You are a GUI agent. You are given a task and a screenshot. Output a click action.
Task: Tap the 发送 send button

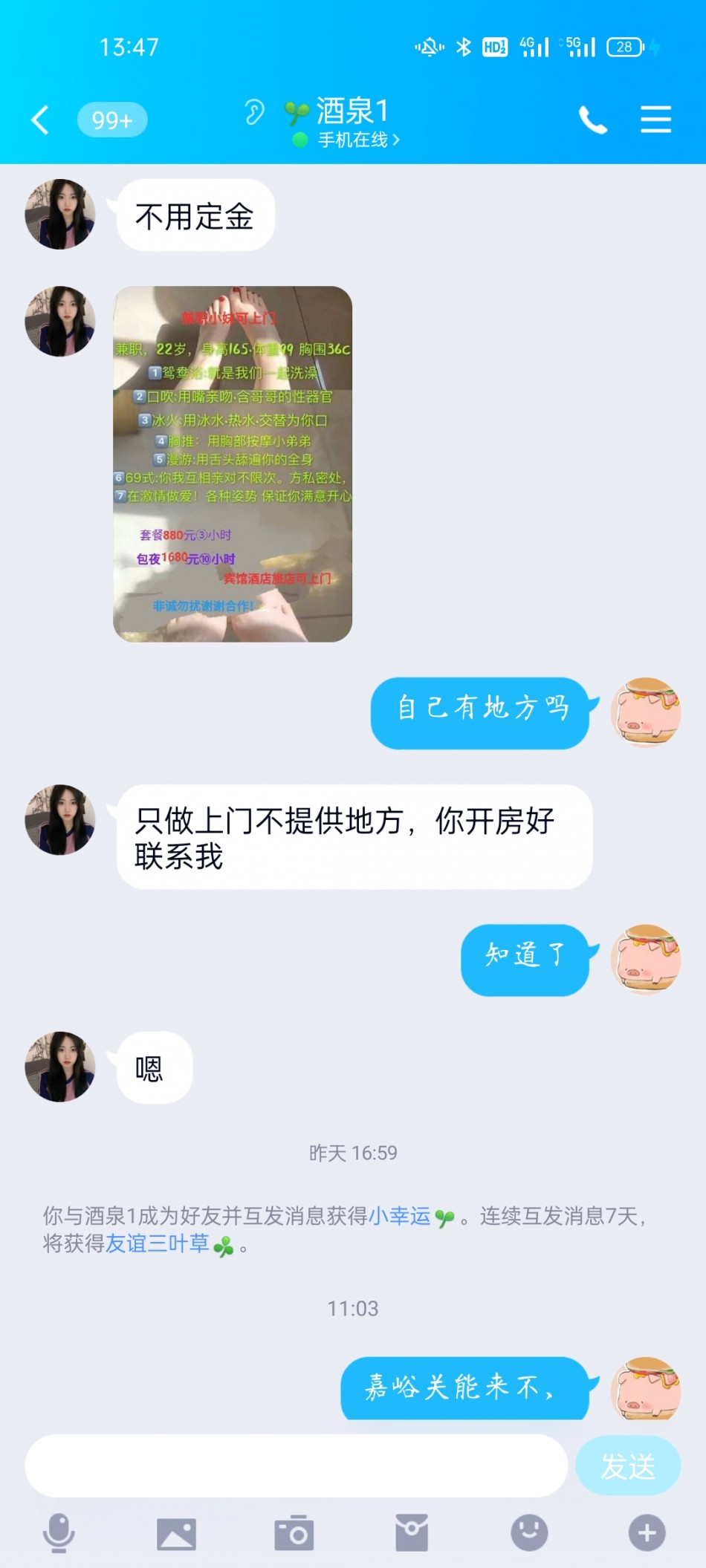click(628, 1465)
